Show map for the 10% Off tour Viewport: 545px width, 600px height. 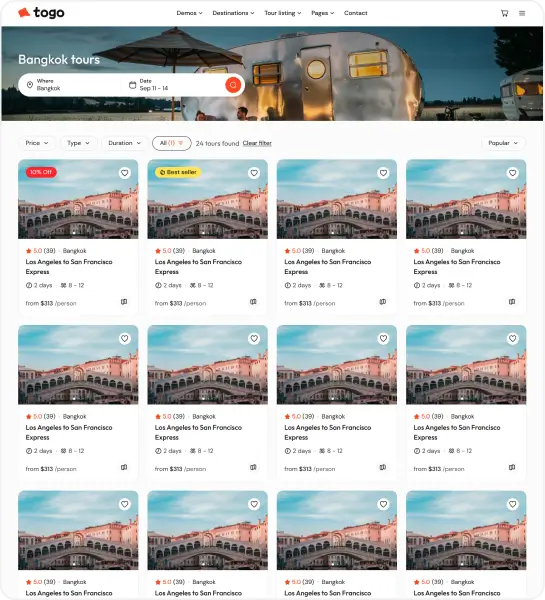point(124,302)
